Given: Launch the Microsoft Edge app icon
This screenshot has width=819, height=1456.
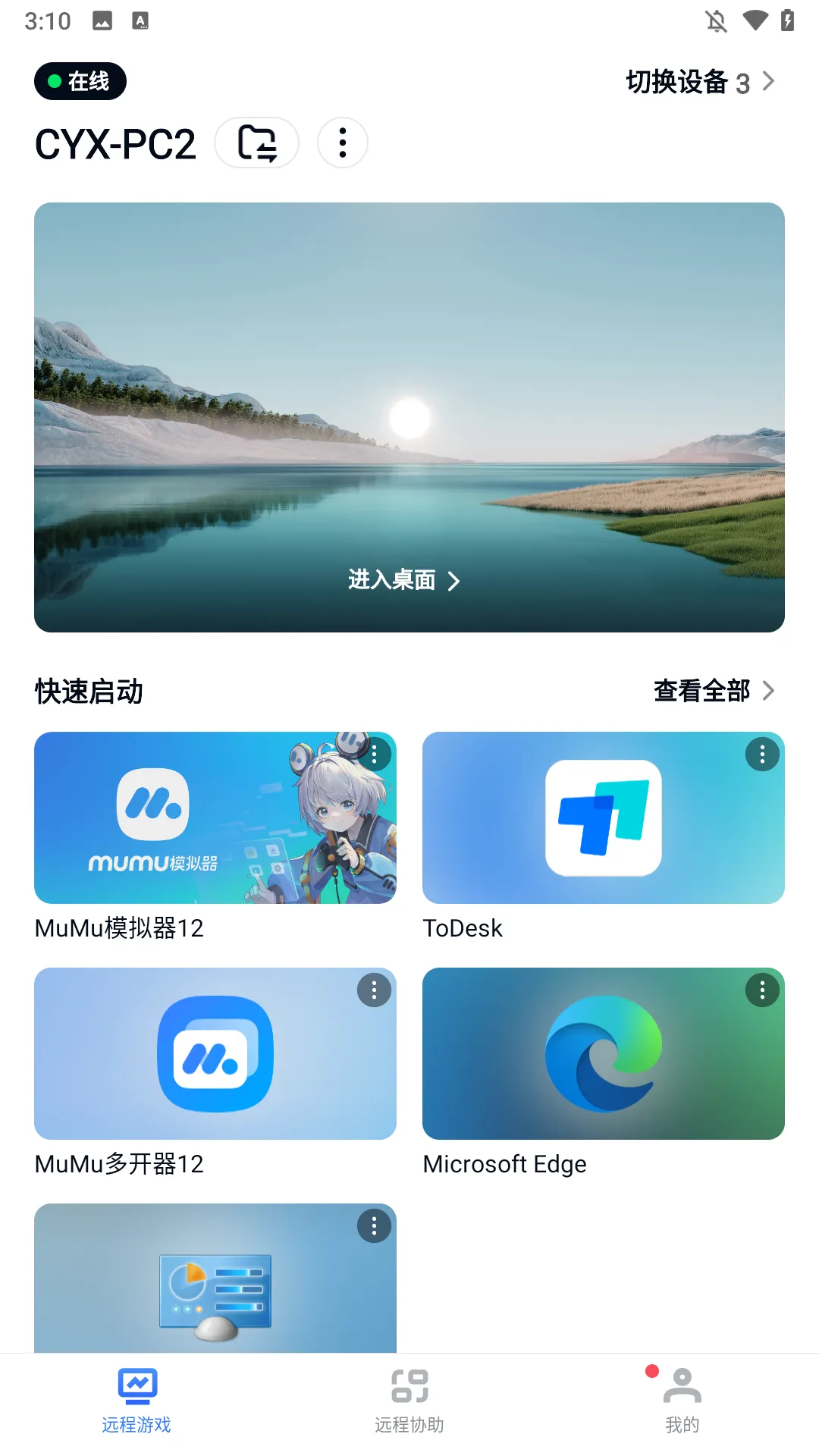Looking at the screenshot, I should 604,1053.
